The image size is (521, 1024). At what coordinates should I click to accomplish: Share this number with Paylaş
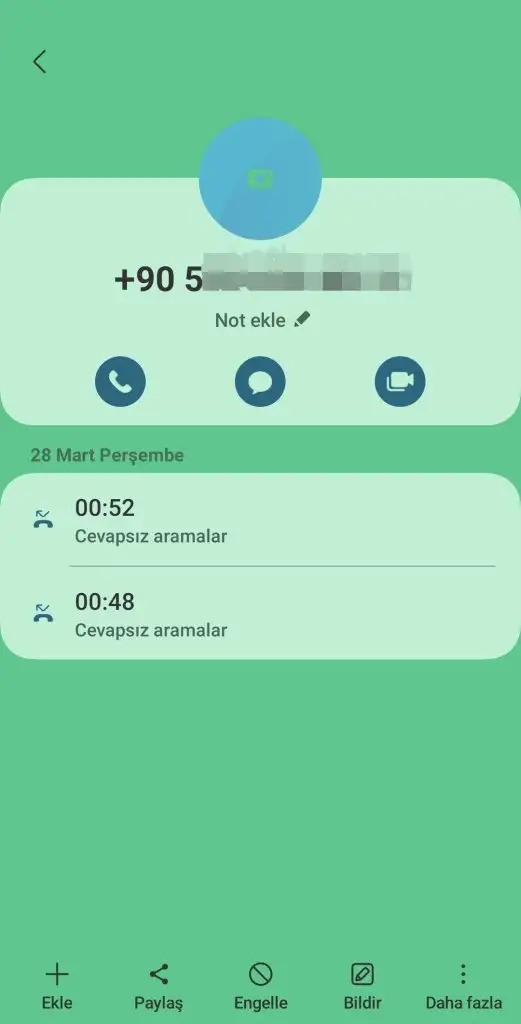(159, 986)
